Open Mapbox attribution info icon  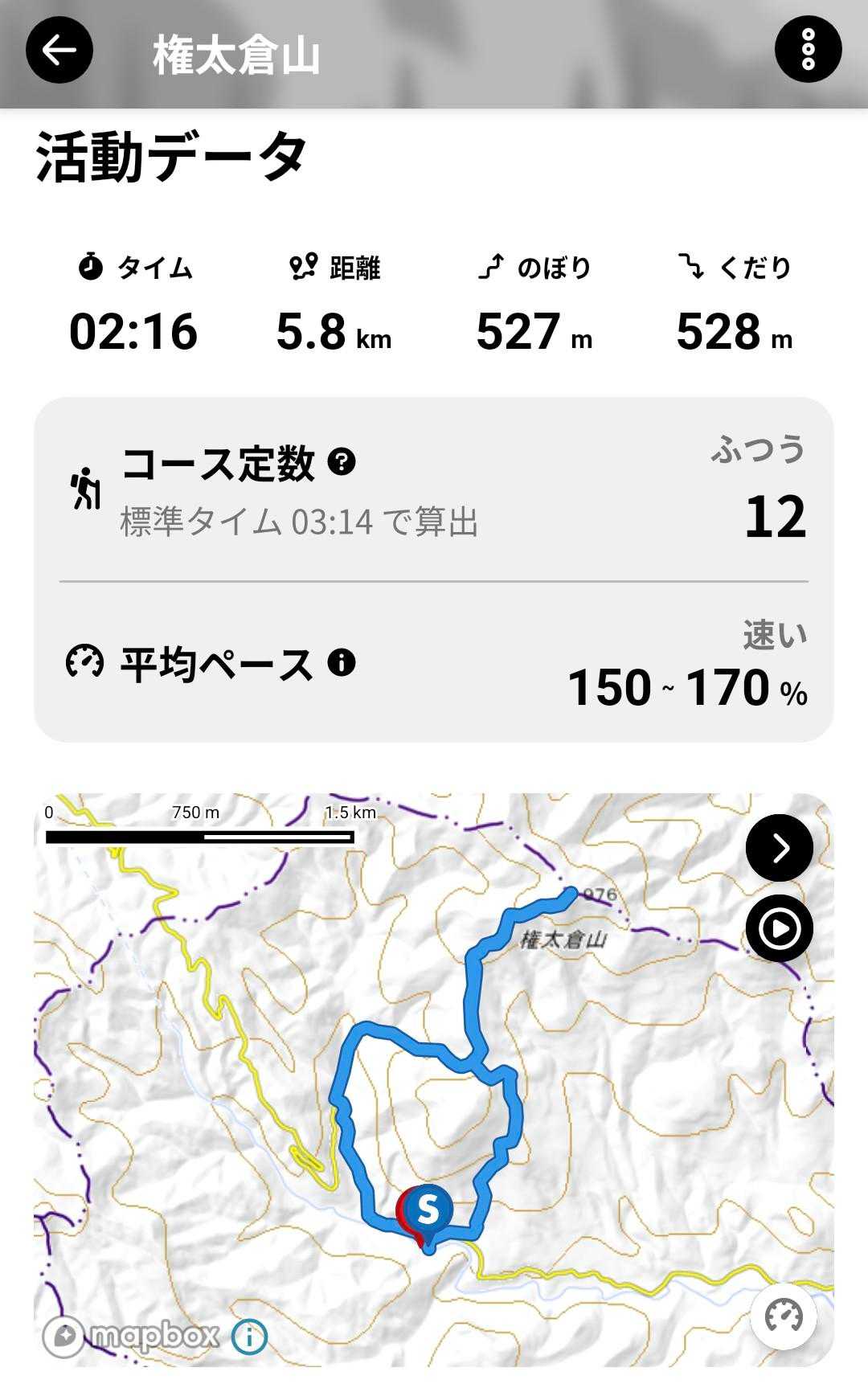pos(249,1337)
